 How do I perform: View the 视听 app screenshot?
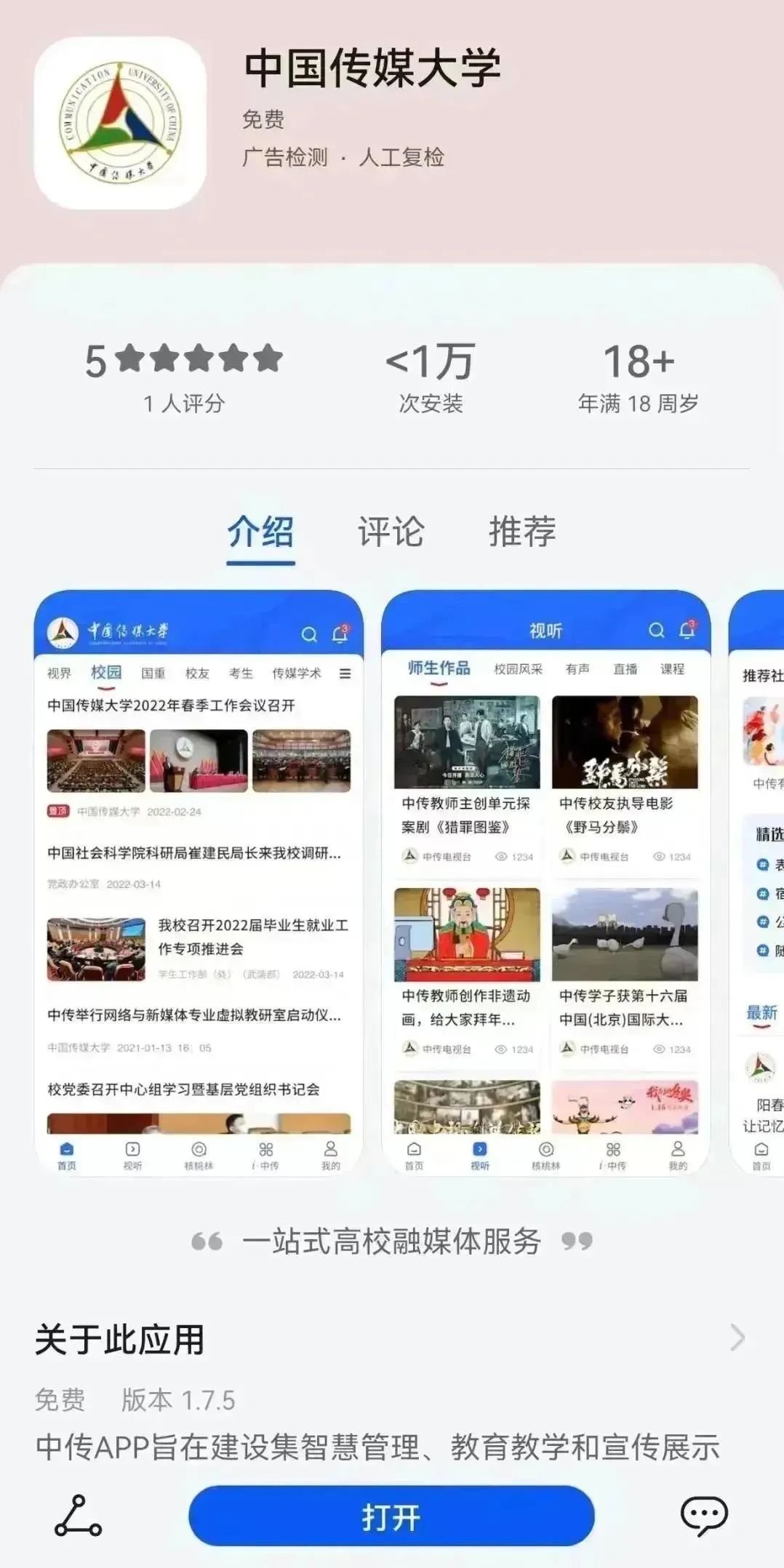coord(545,881)
